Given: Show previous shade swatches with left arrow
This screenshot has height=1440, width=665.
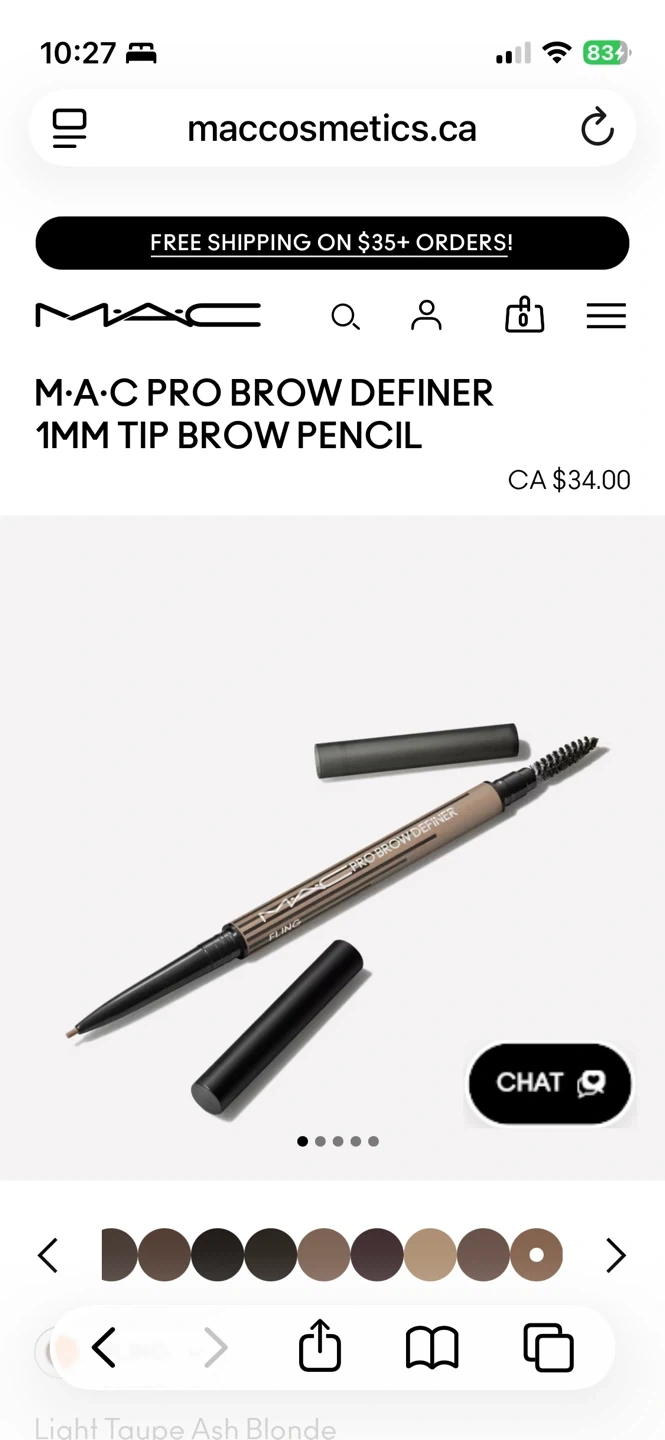Looking at the screenshot, I should click(x=48, y=1255).
